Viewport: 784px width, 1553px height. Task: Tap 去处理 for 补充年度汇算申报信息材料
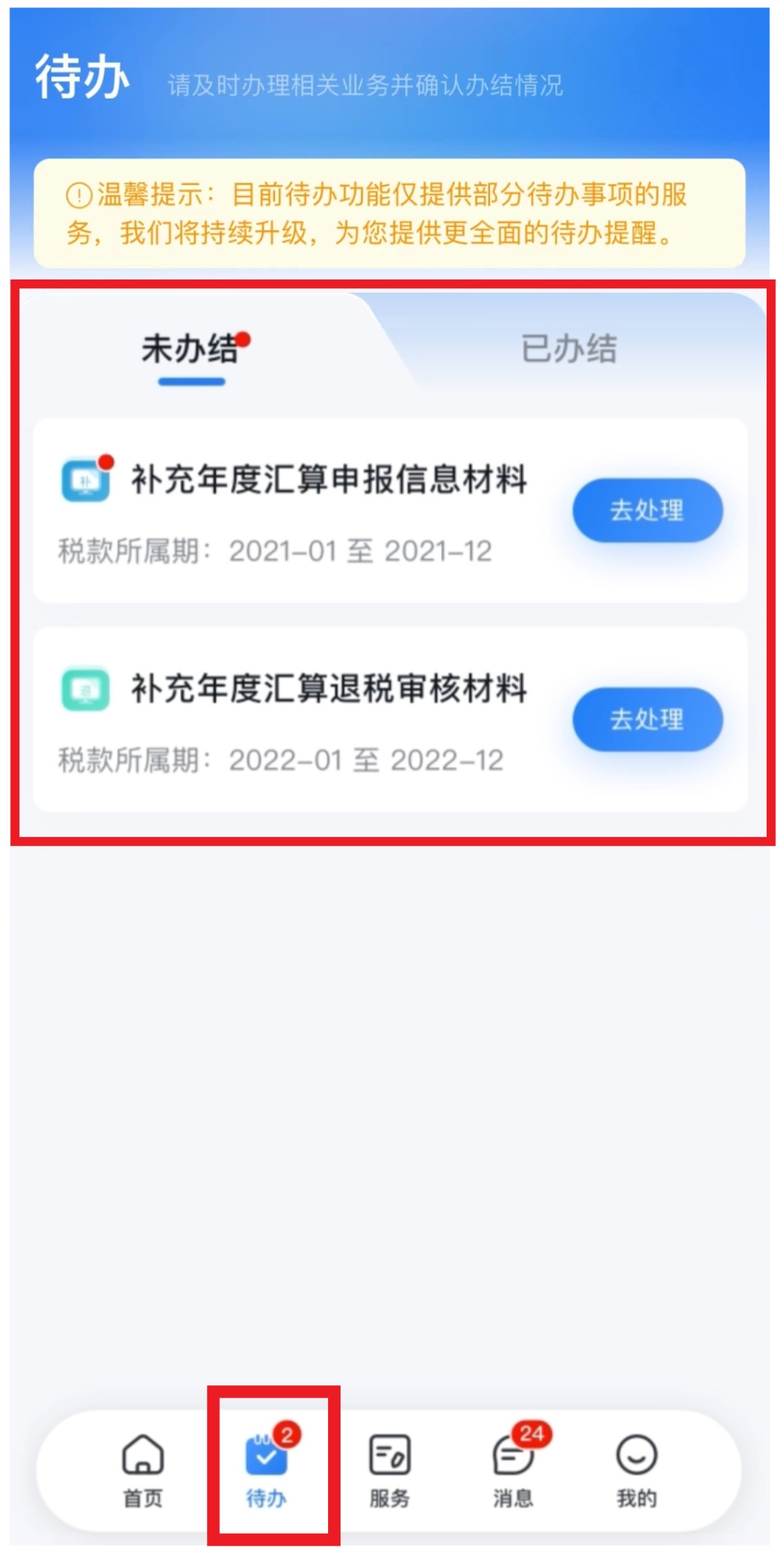point(647,510)
